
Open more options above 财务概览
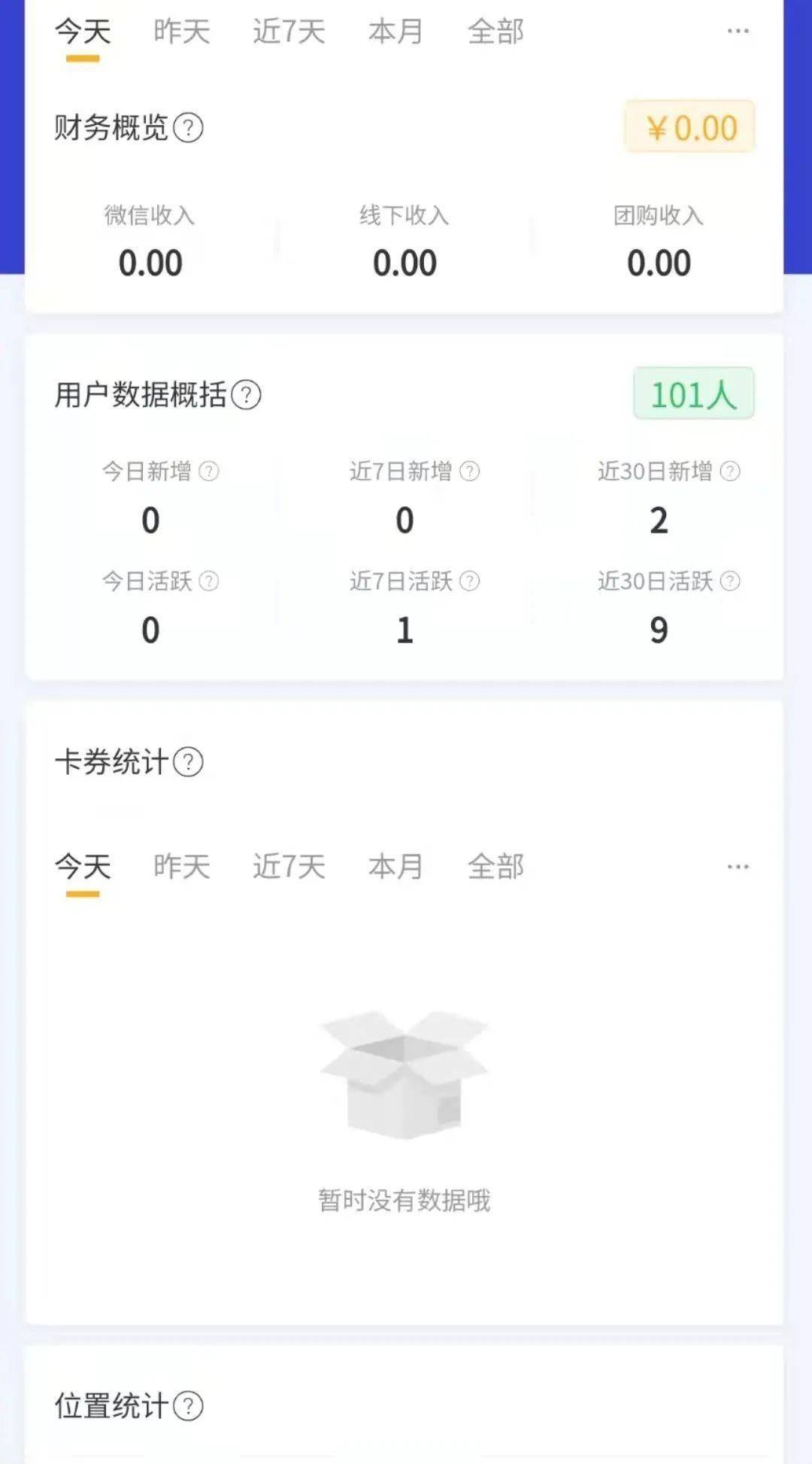click(738, 31)
